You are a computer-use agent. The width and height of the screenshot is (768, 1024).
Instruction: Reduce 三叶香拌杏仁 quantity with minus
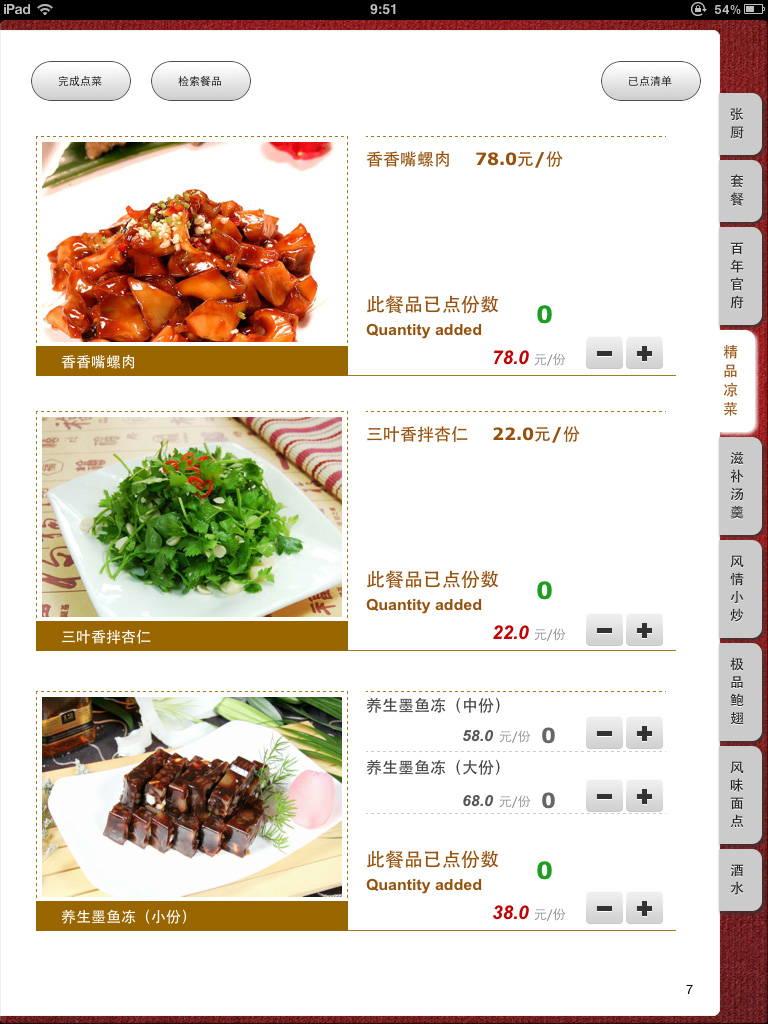[x=604, y=631]
